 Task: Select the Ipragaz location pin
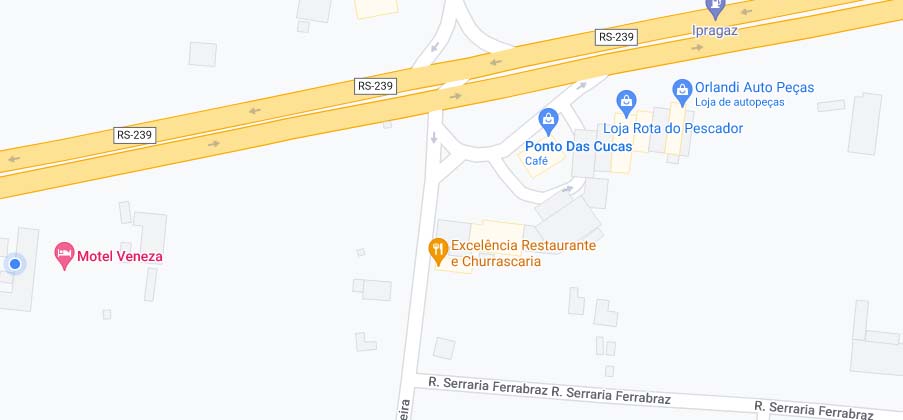click(x=714, y=8)
